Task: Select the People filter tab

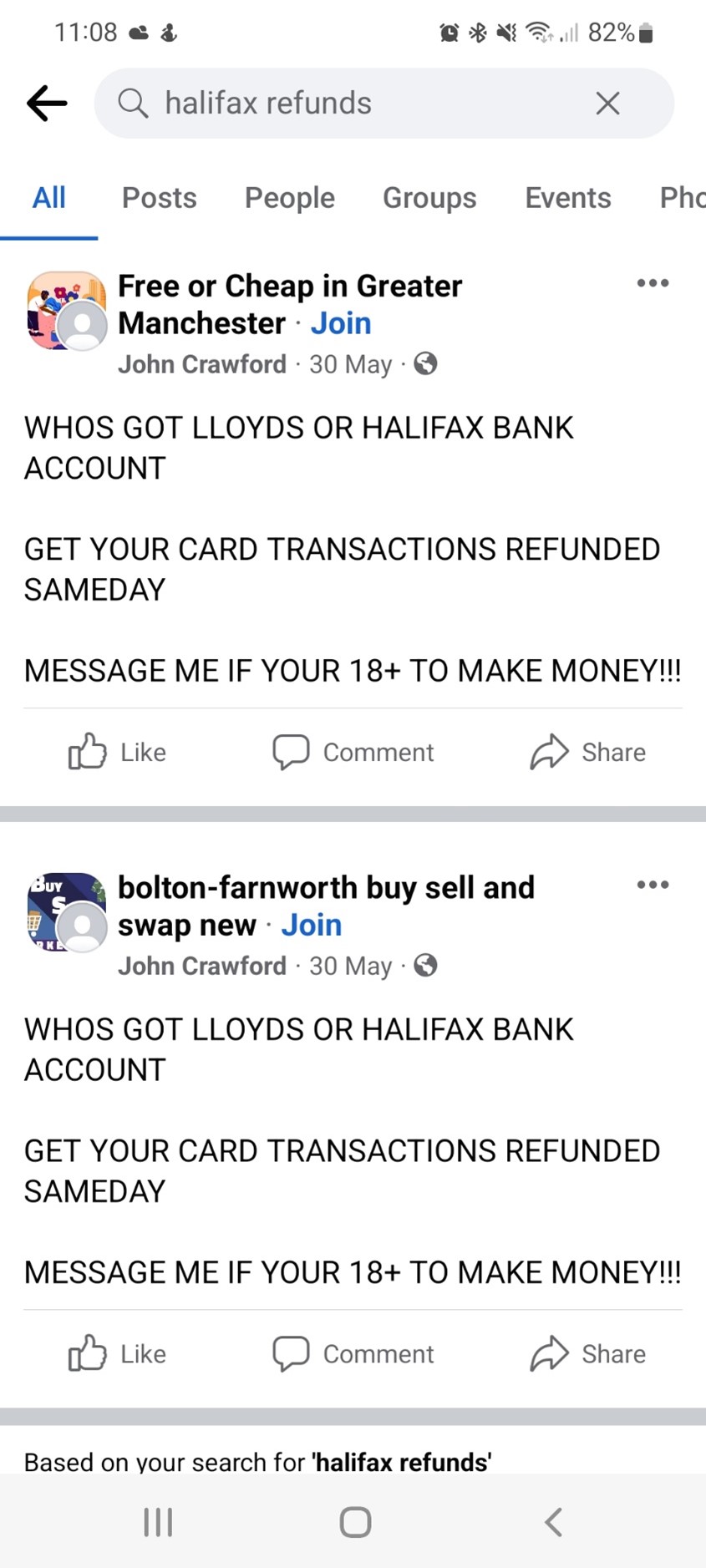Action: coord(288,198)
